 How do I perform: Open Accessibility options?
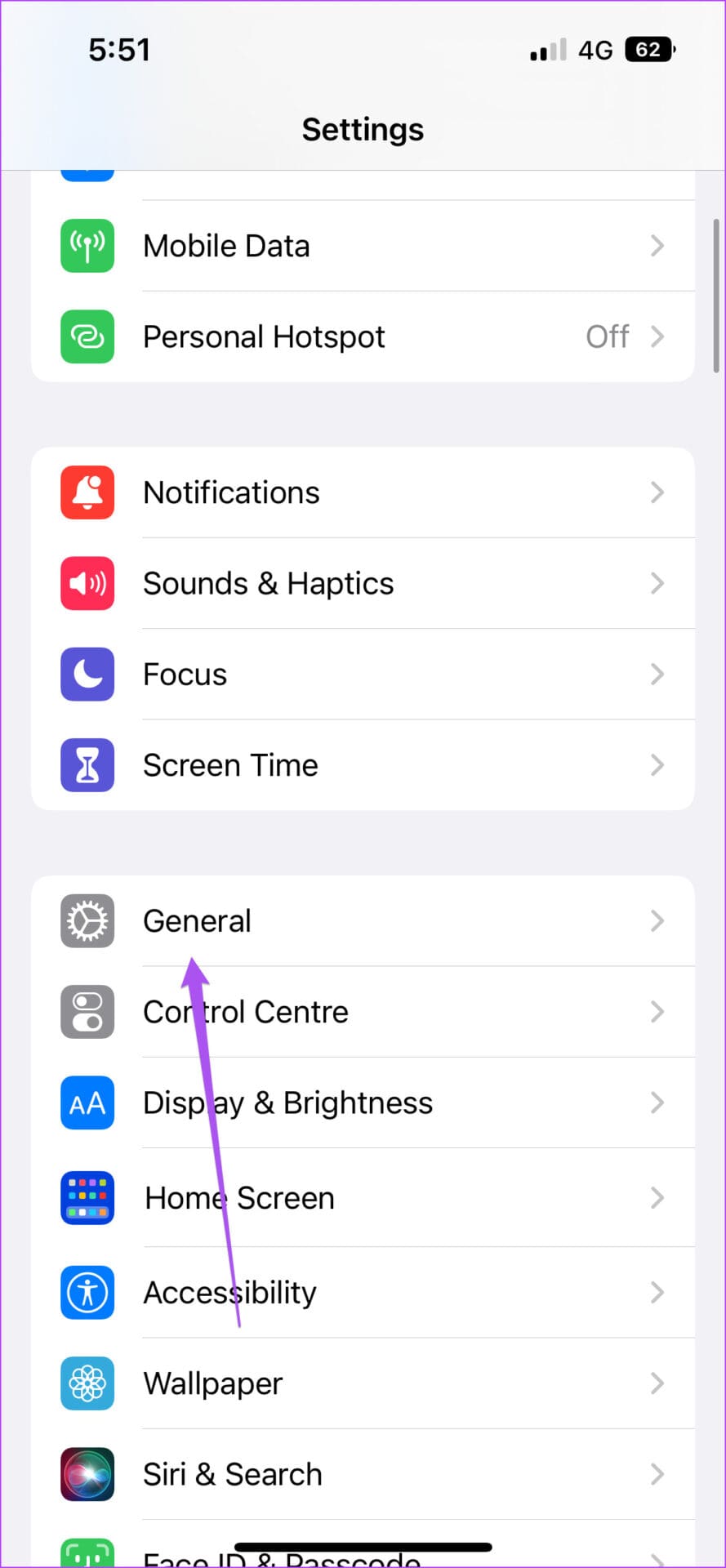tap(363, 1293)
